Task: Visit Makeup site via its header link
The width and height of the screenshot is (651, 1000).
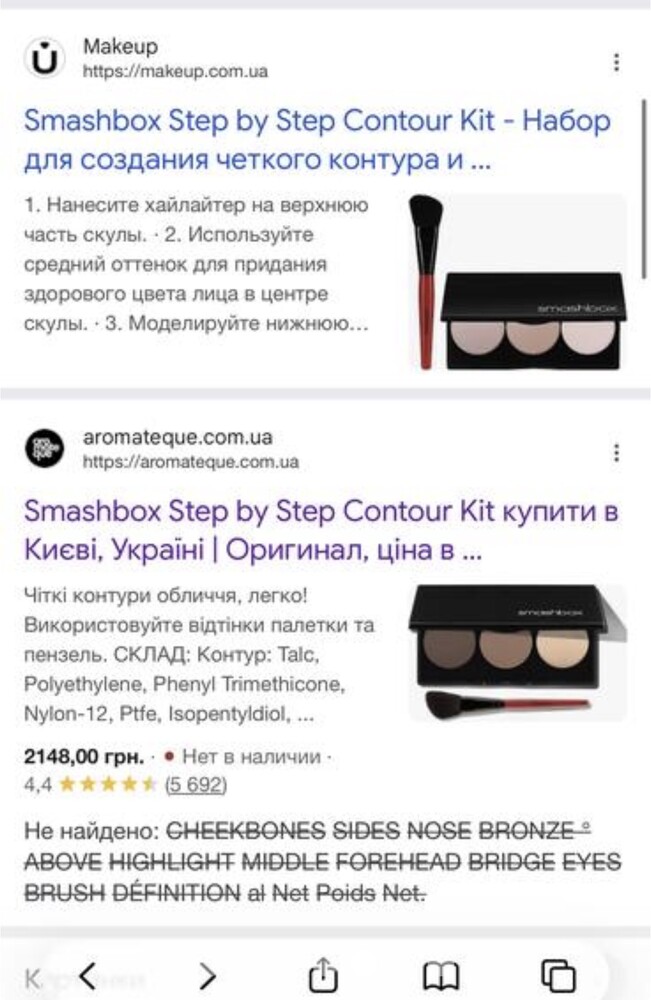Action: pyautogui.click(x=120, y=59)
